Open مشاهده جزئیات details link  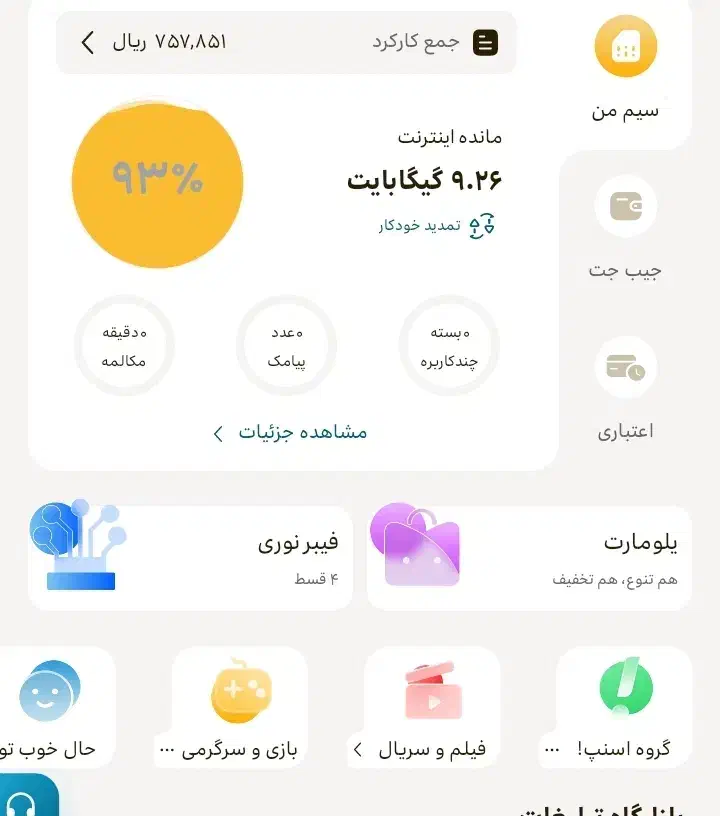pos(290,432)
